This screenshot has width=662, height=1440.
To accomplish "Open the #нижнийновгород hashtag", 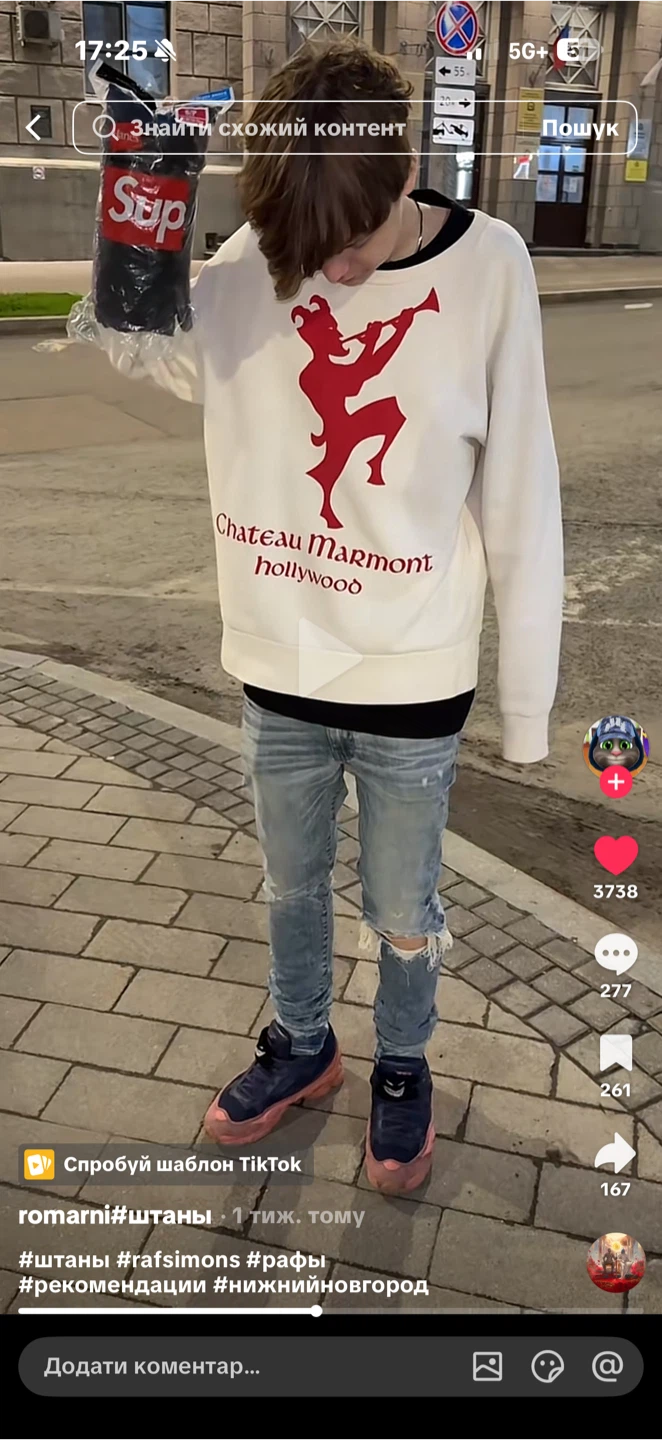I will tap(320, 1285).
